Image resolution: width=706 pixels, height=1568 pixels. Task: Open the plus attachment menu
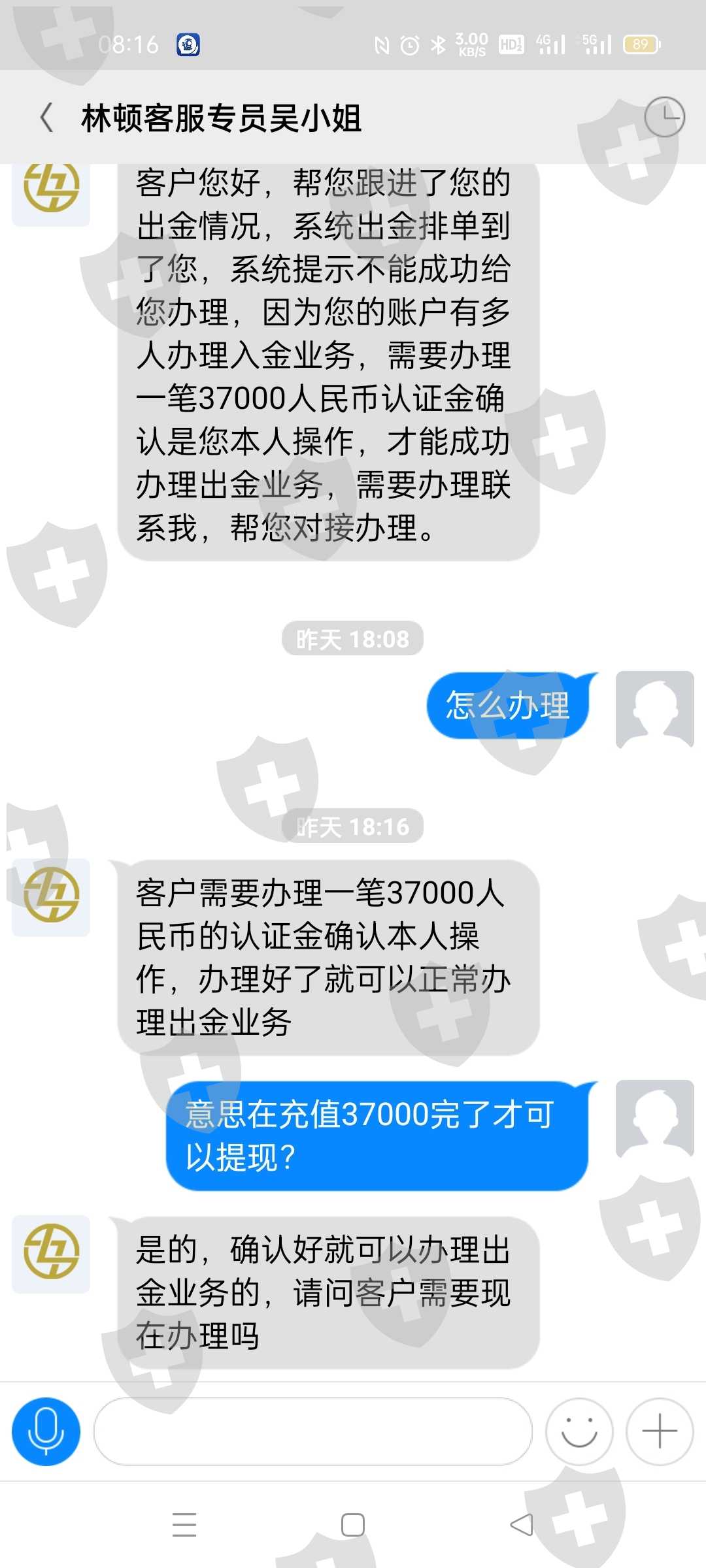(x=660, y=1431)
